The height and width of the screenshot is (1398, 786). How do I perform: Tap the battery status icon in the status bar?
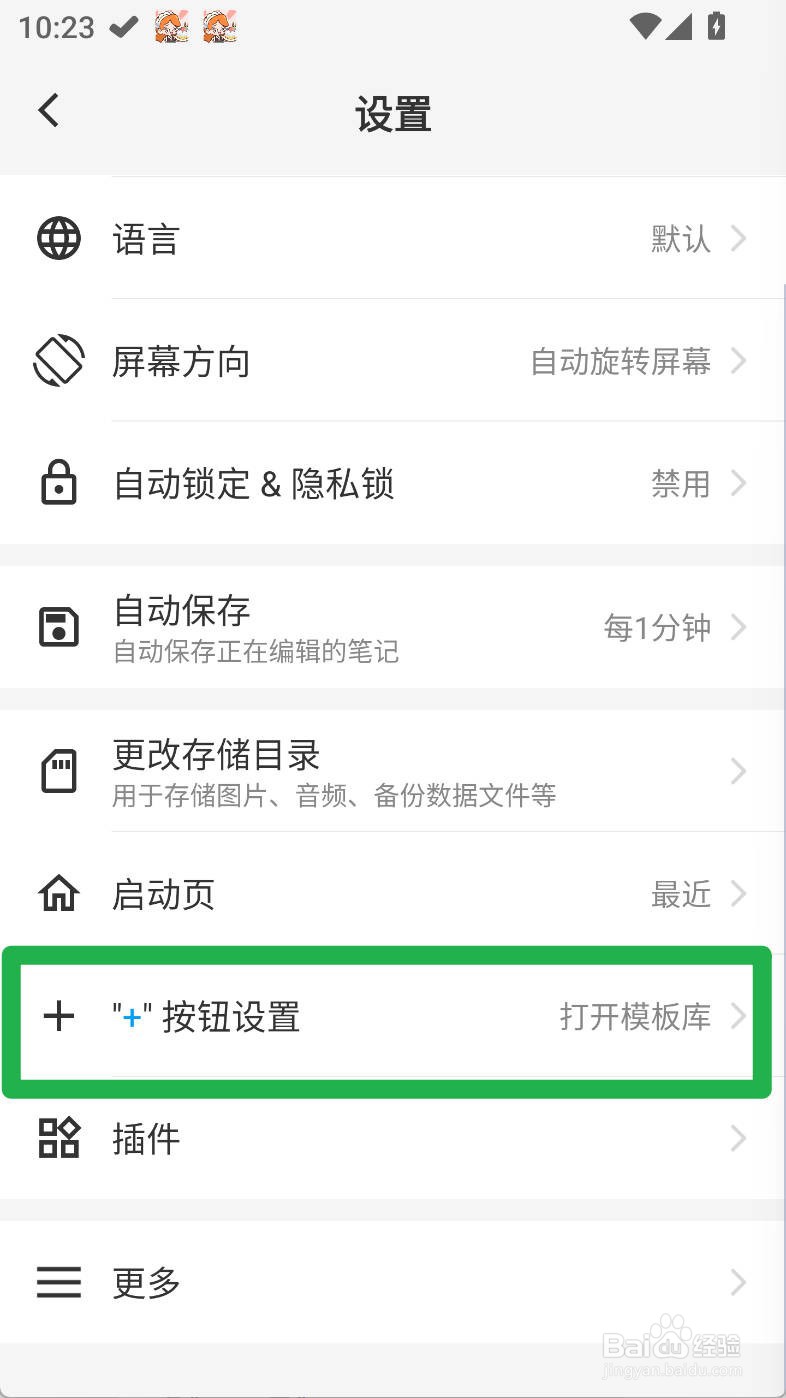coord(718,27)
